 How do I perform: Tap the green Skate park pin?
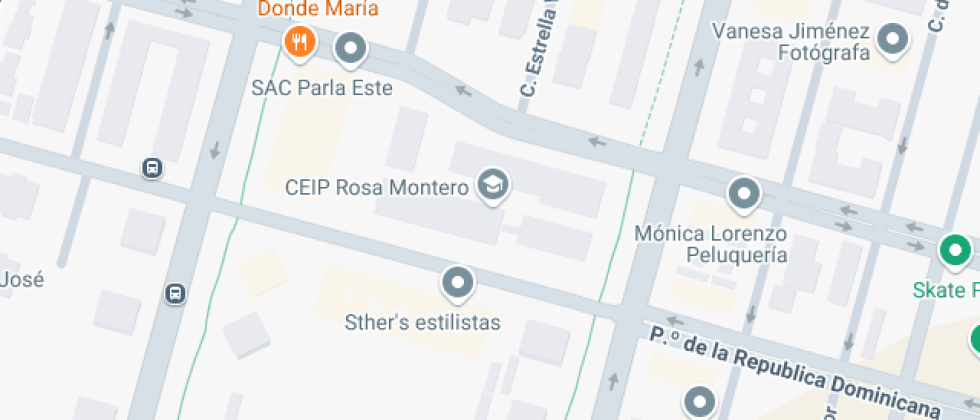(955, 248)
